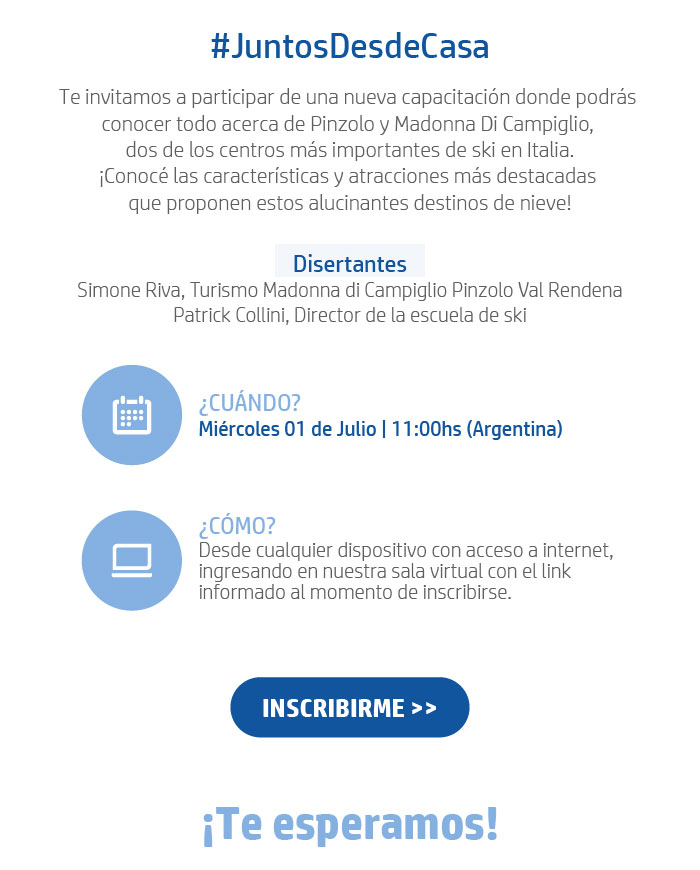Screen dimensions: 700x870
Task: Tap the INSCRIBIRME button to register
Action: [349, 708]
